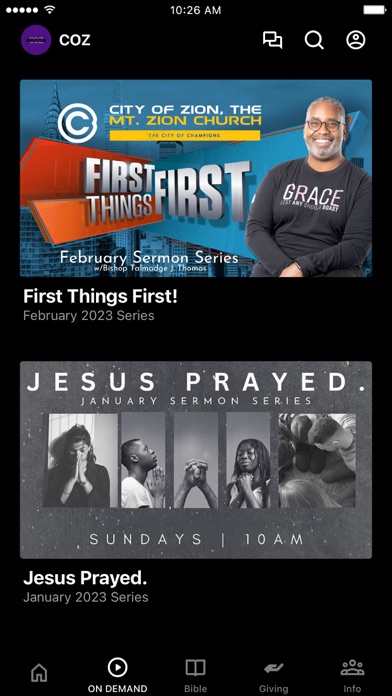The height and width of the screenshot is (696, 392).
Task: Go to the Home tab
Action: [x=39, y=672]
